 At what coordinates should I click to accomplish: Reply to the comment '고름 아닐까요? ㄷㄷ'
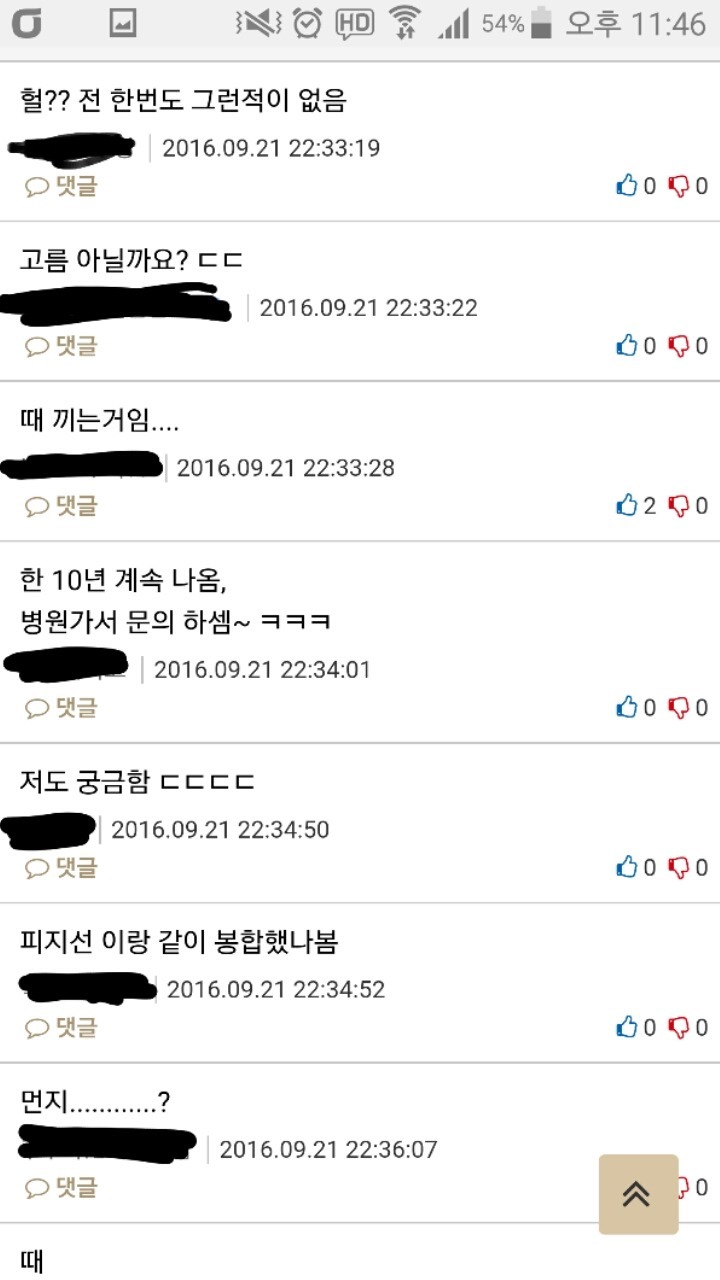pos(62,346)
